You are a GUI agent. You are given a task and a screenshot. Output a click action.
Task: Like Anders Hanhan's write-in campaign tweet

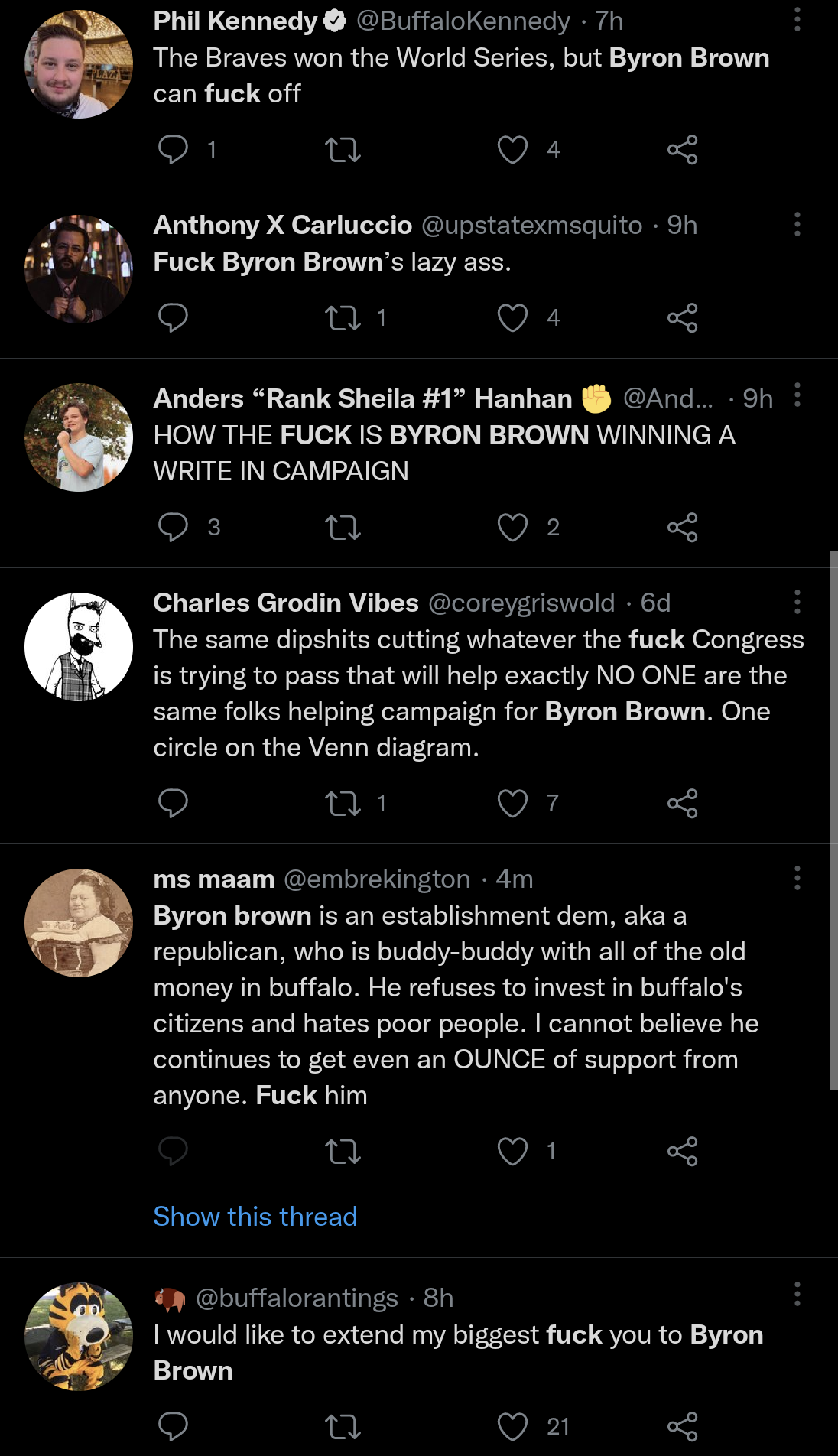tap(512, 528)
